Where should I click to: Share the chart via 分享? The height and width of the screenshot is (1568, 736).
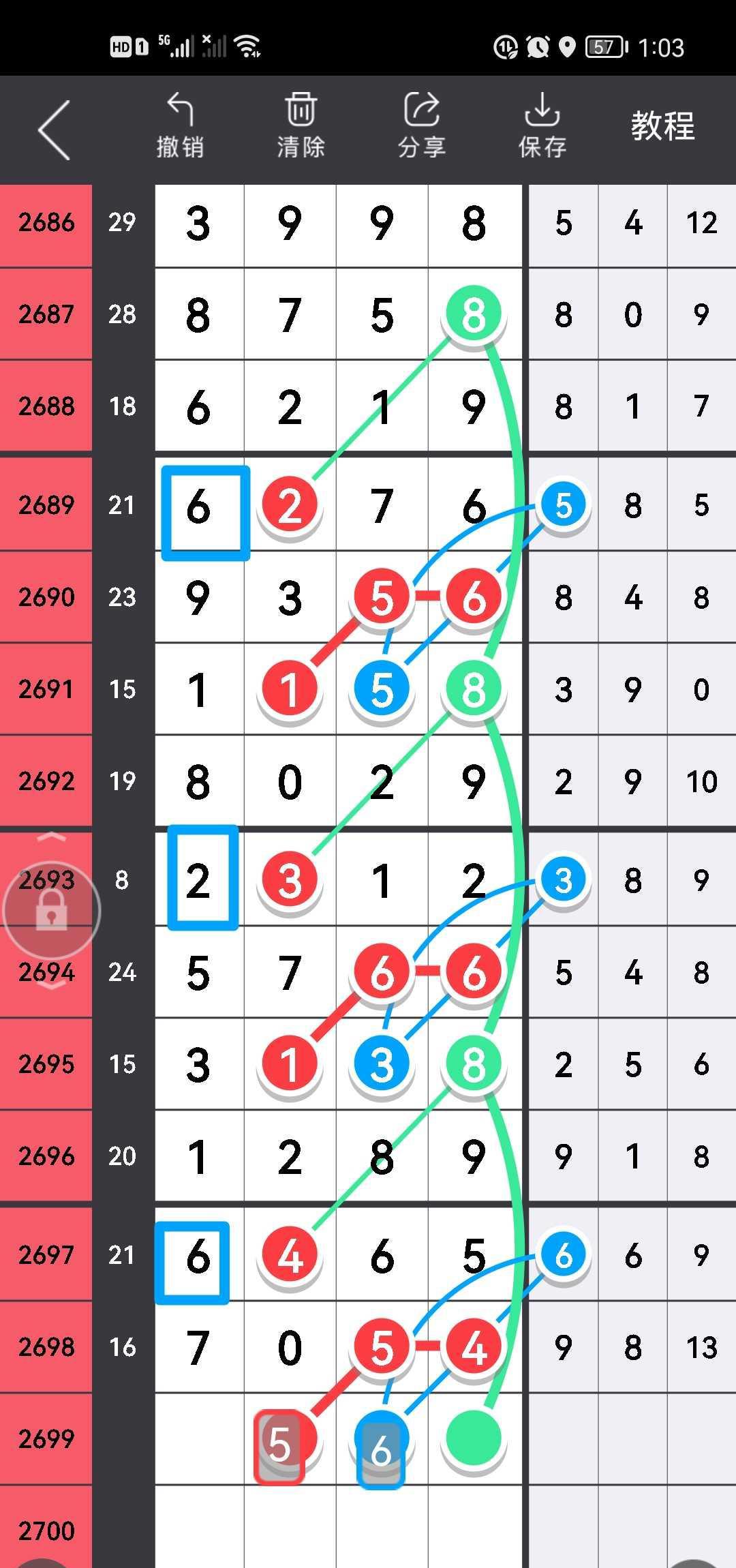[x=422, y=127]
